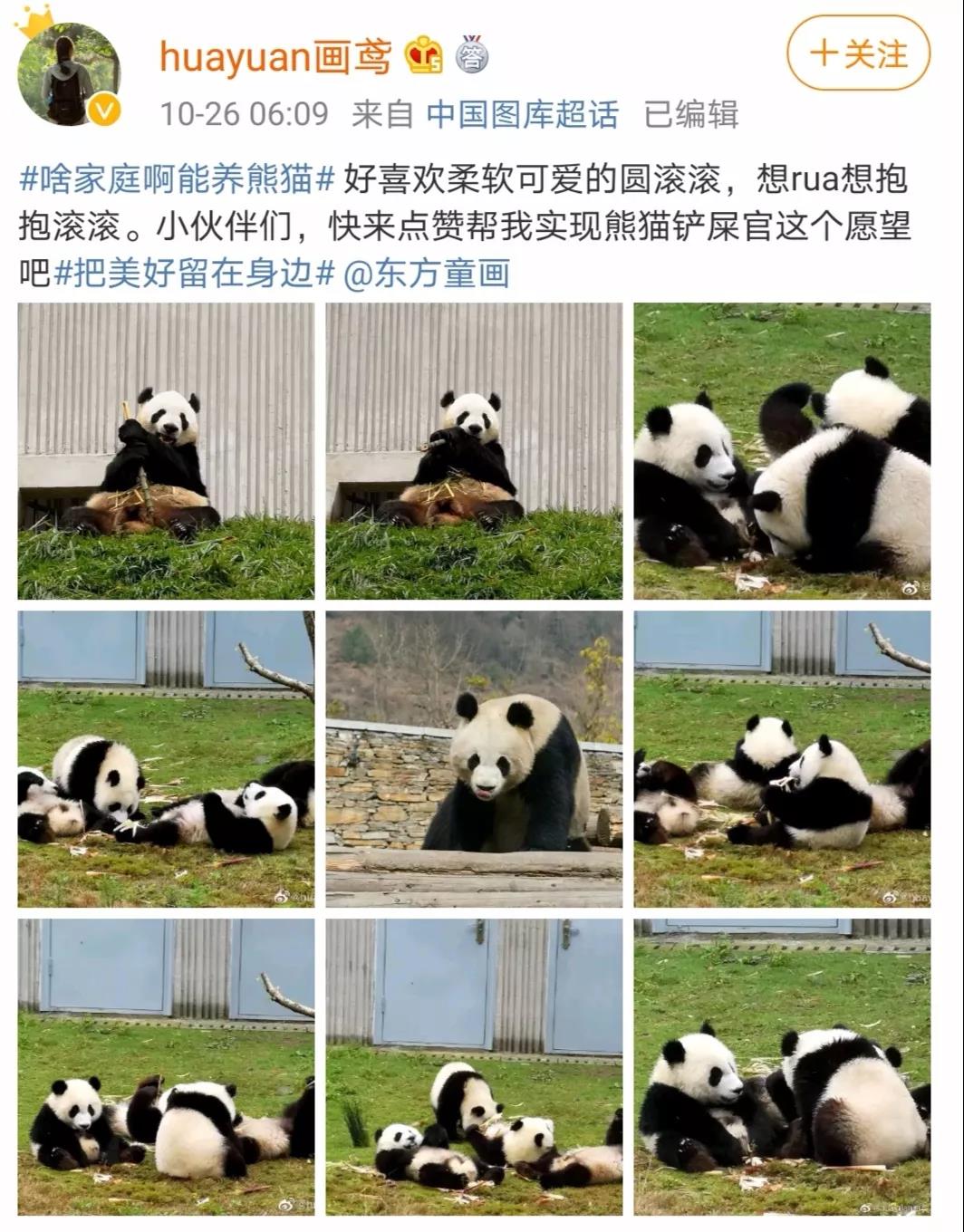
Task: View eighth photo of cubs by blue doors
Action: coord(474,1067)
